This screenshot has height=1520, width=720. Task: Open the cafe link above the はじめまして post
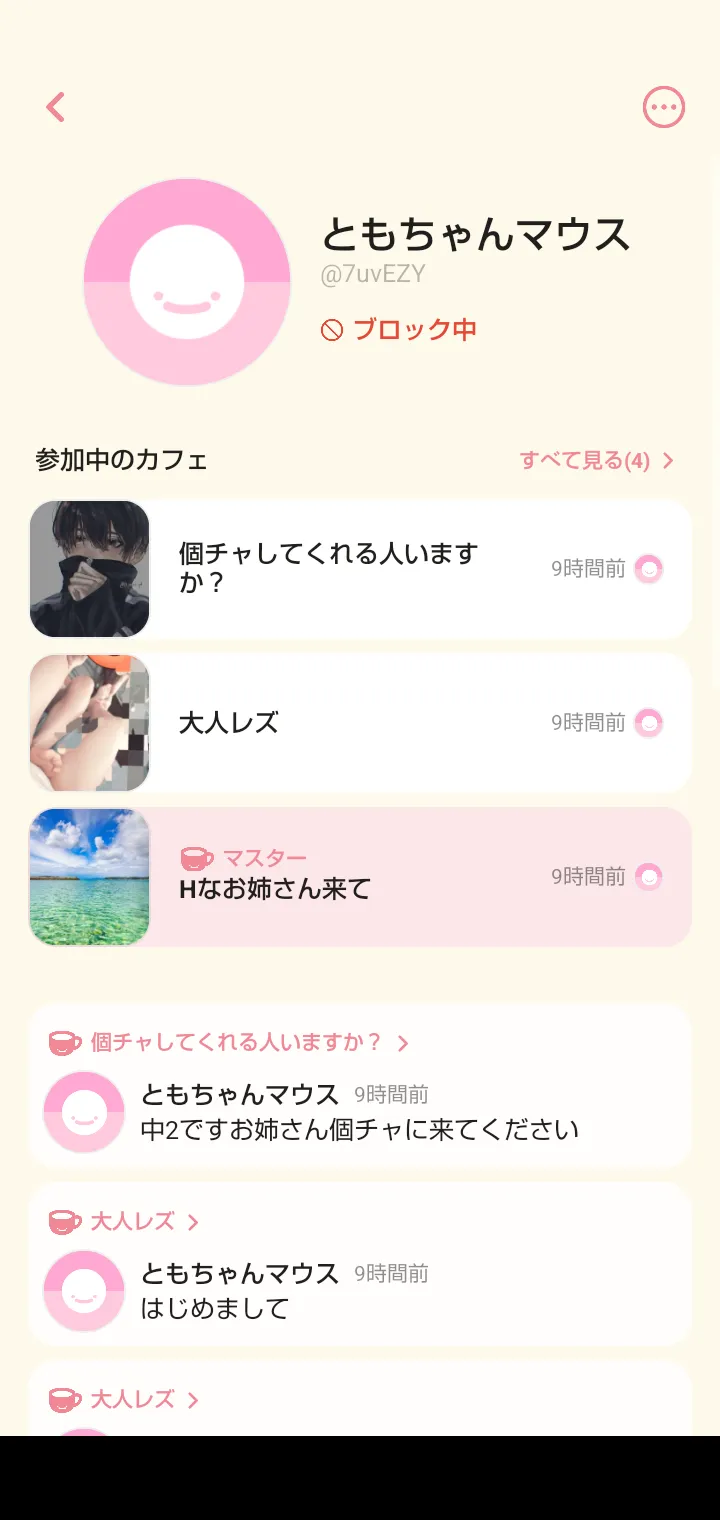pyautogui.click(x=133, y=1222)
